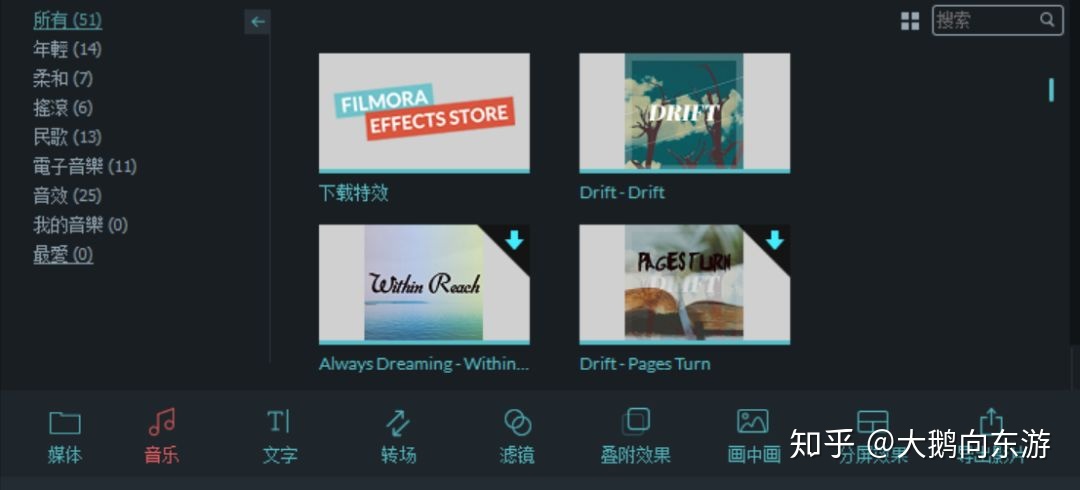The height and width of the screenshot is (490, 1080).
Task: Download Always Dreaming - Within Reach track
Action: 514,240
